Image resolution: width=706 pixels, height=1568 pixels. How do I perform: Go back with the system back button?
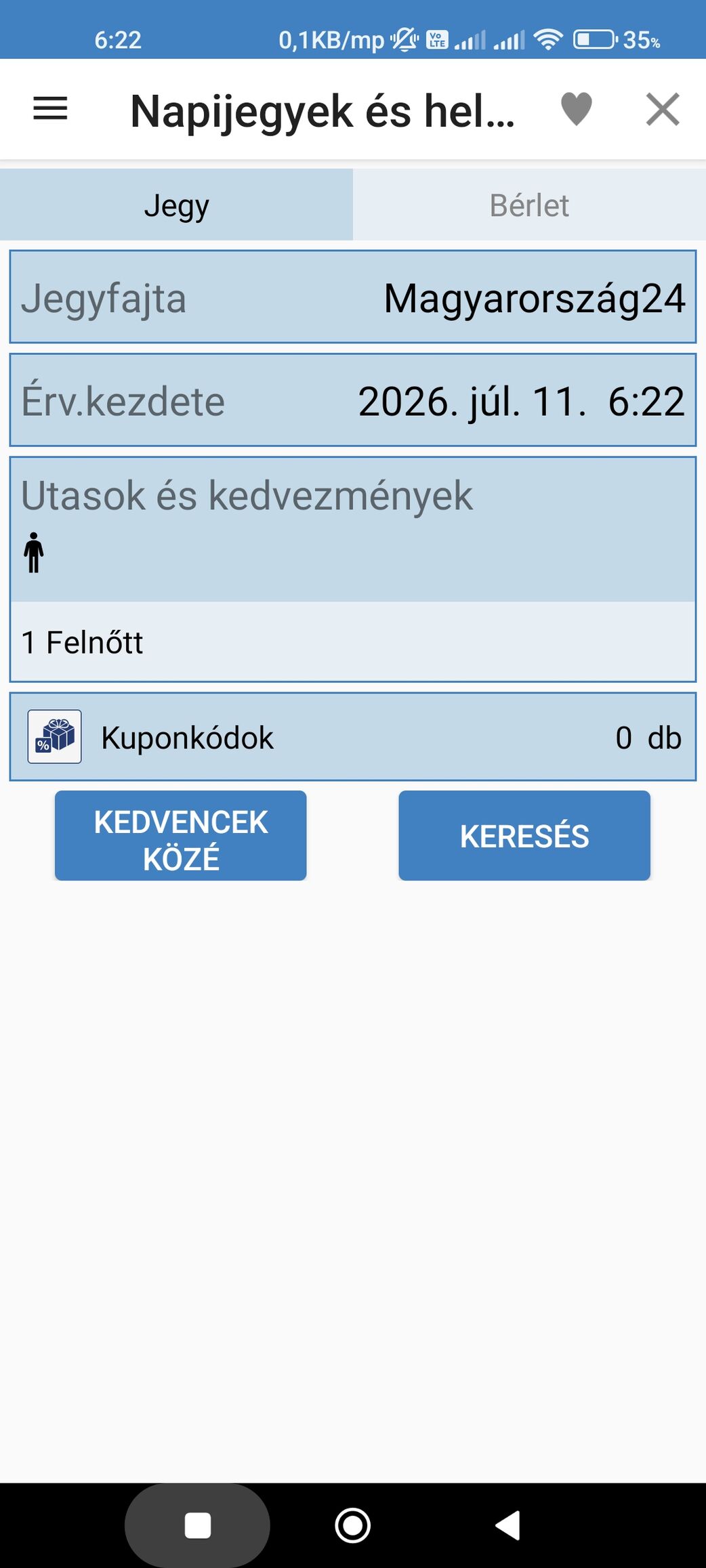pos(508,1525)
